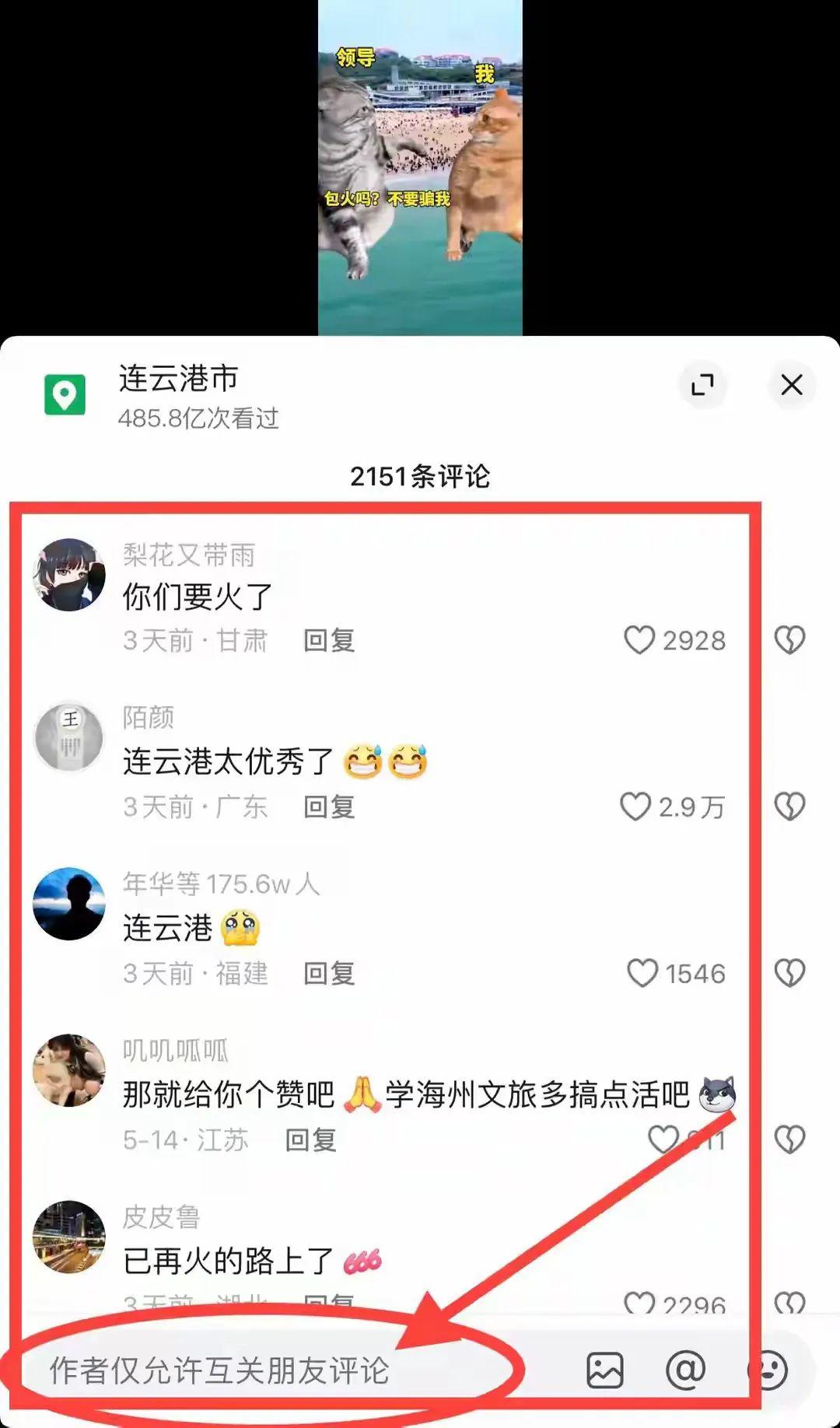This screenshot has width=840, height=1428.
Task: Mention a friend with @ icon
Action: tap(685, 1370)
